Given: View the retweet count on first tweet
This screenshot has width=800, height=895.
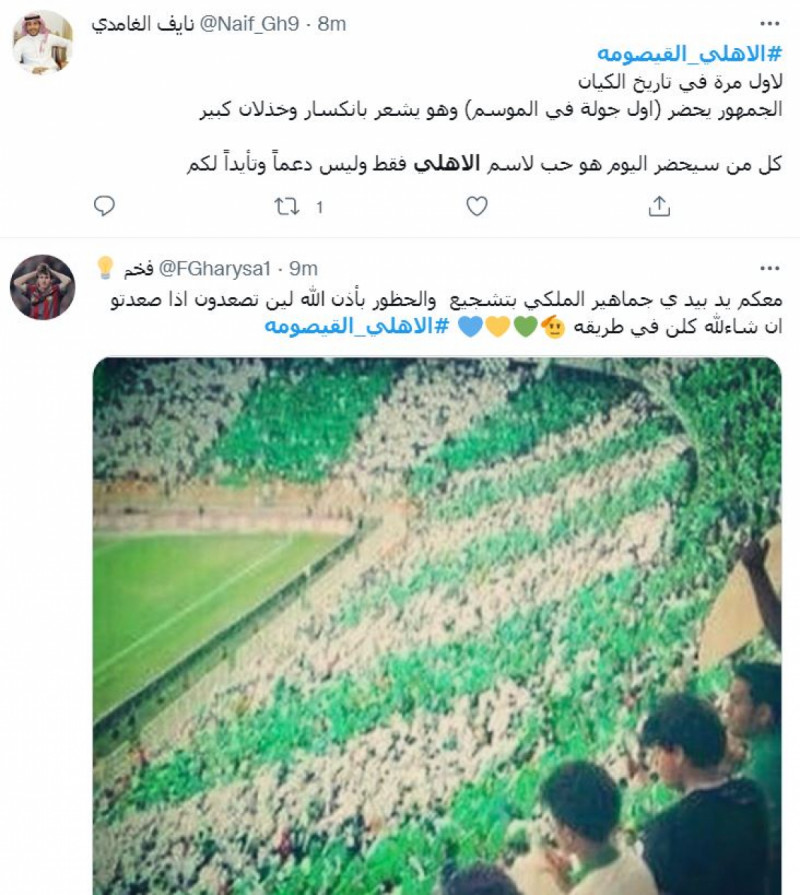Looking at the screenshot, I should click(317, 208).
